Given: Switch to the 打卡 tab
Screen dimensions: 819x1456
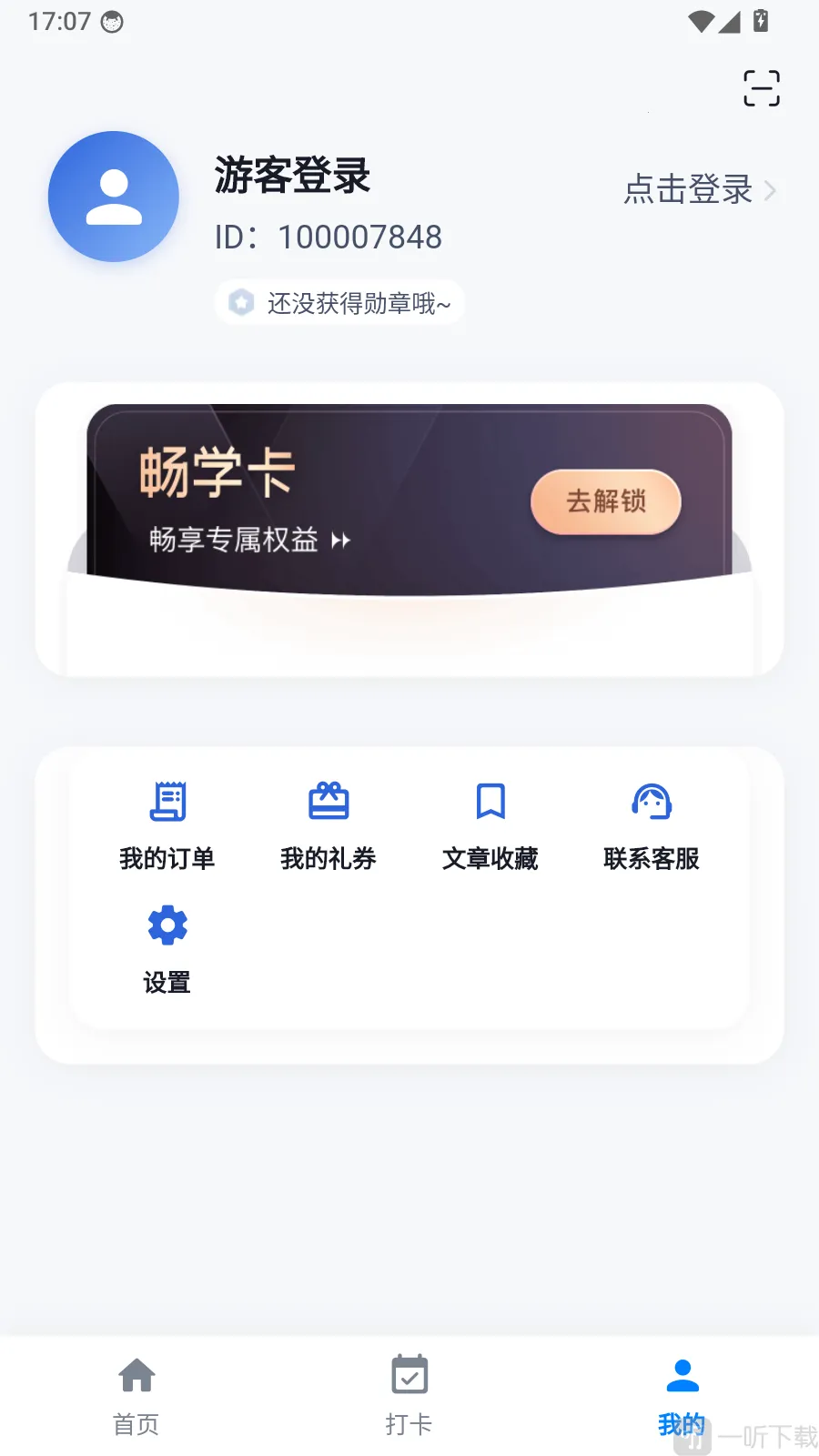Looking at the screenshot, I should tap(409, 1397).
